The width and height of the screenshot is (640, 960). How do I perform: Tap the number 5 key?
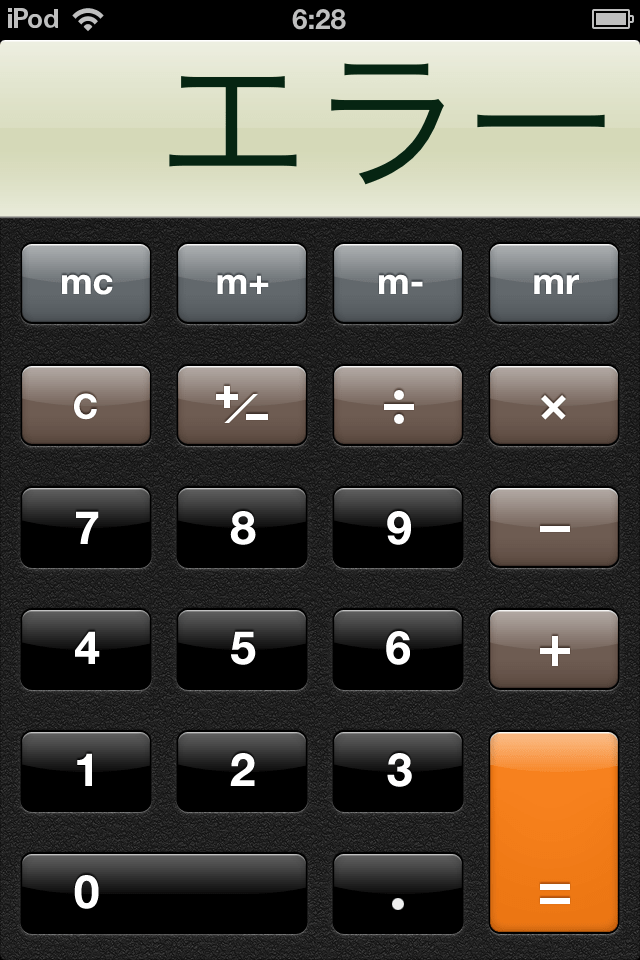[242, 649]
